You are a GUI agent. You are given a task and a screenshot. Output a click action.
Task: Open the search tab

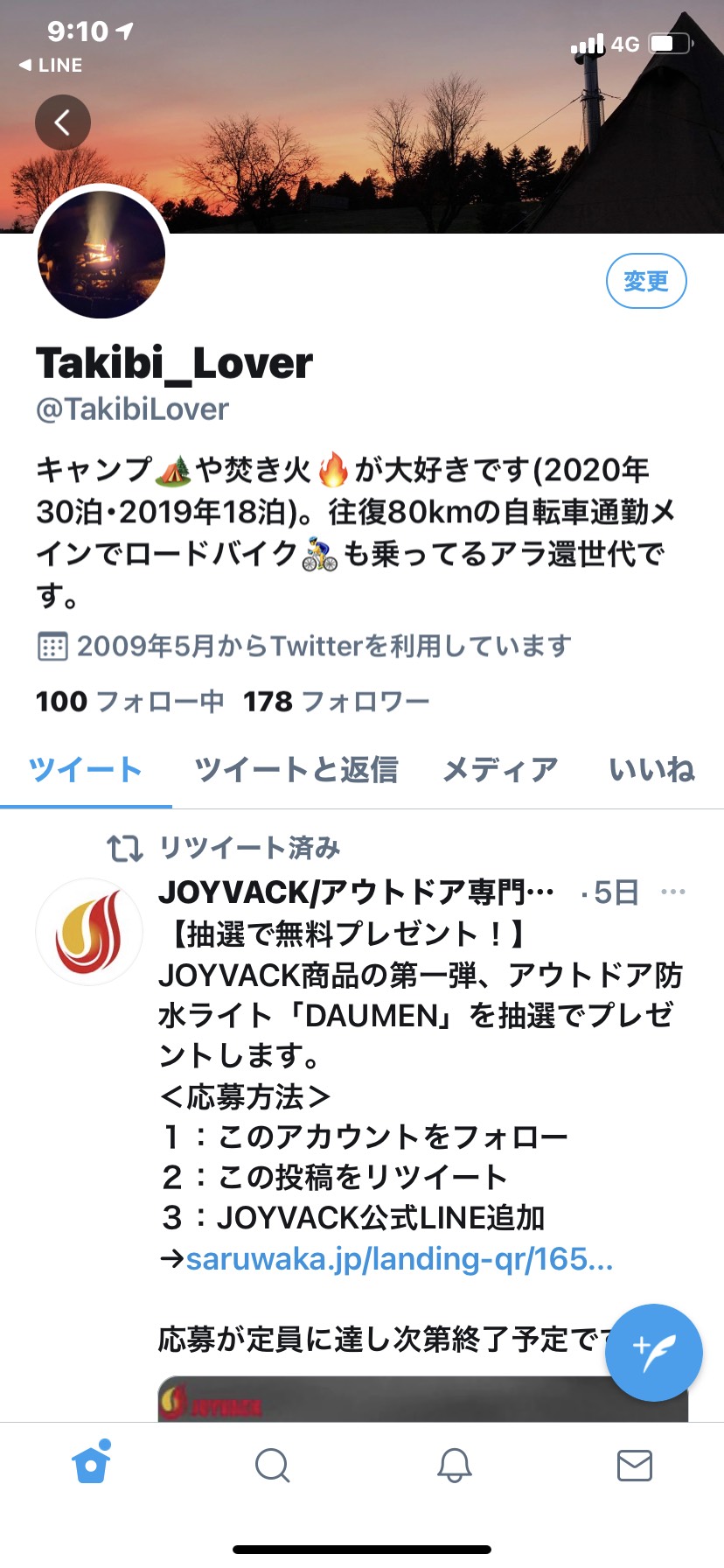(x=272, y=1465)
